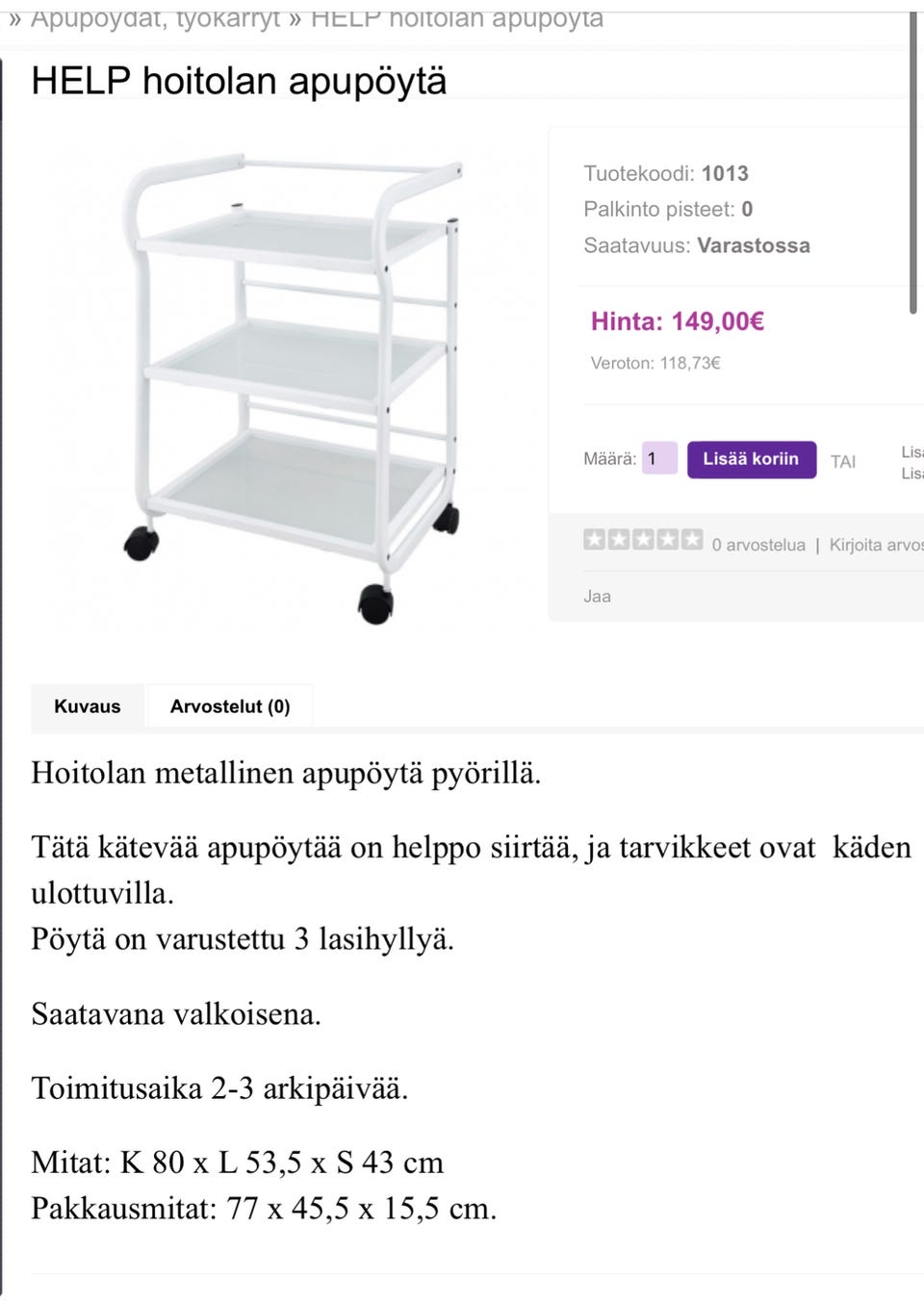Rate the product two stars
This screenshot has height=1303, width=924.
click(x=618, y=539)
